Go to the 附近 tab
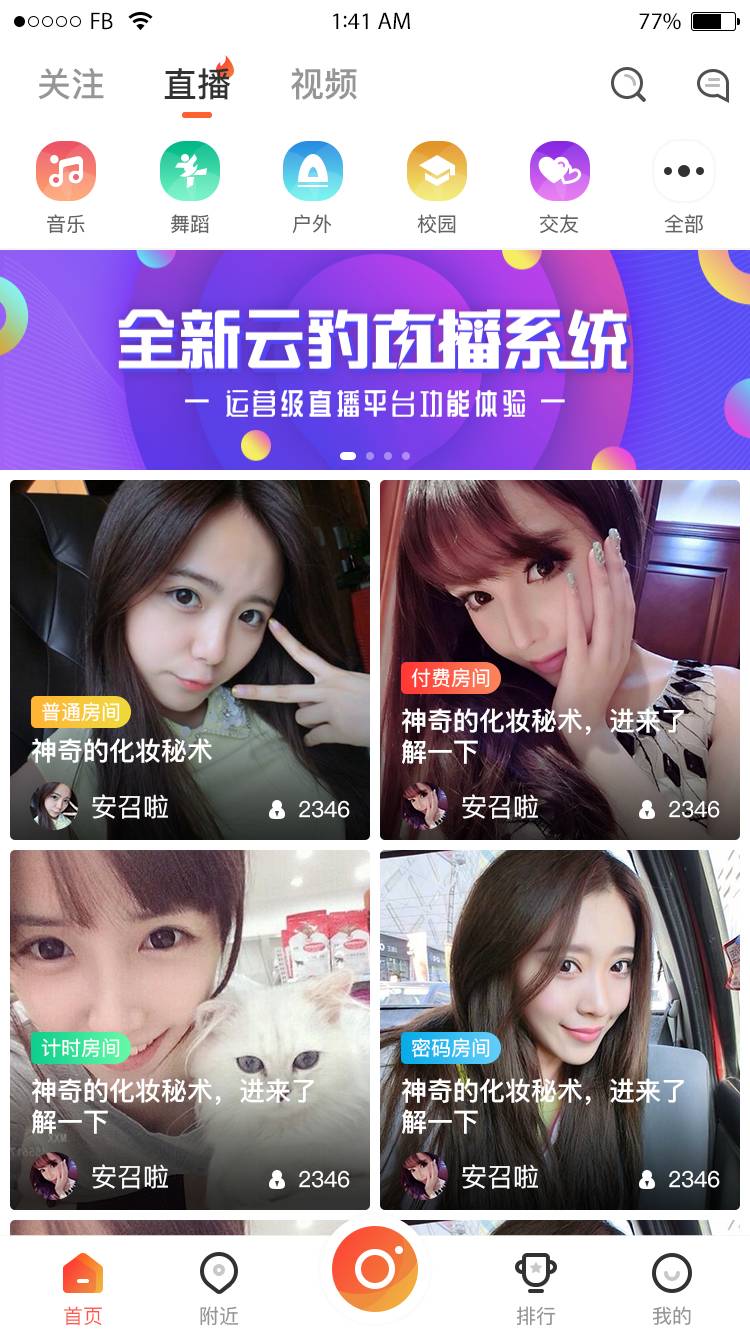This screenshot has height=1334, width=750. click(x=219, y=1288)
